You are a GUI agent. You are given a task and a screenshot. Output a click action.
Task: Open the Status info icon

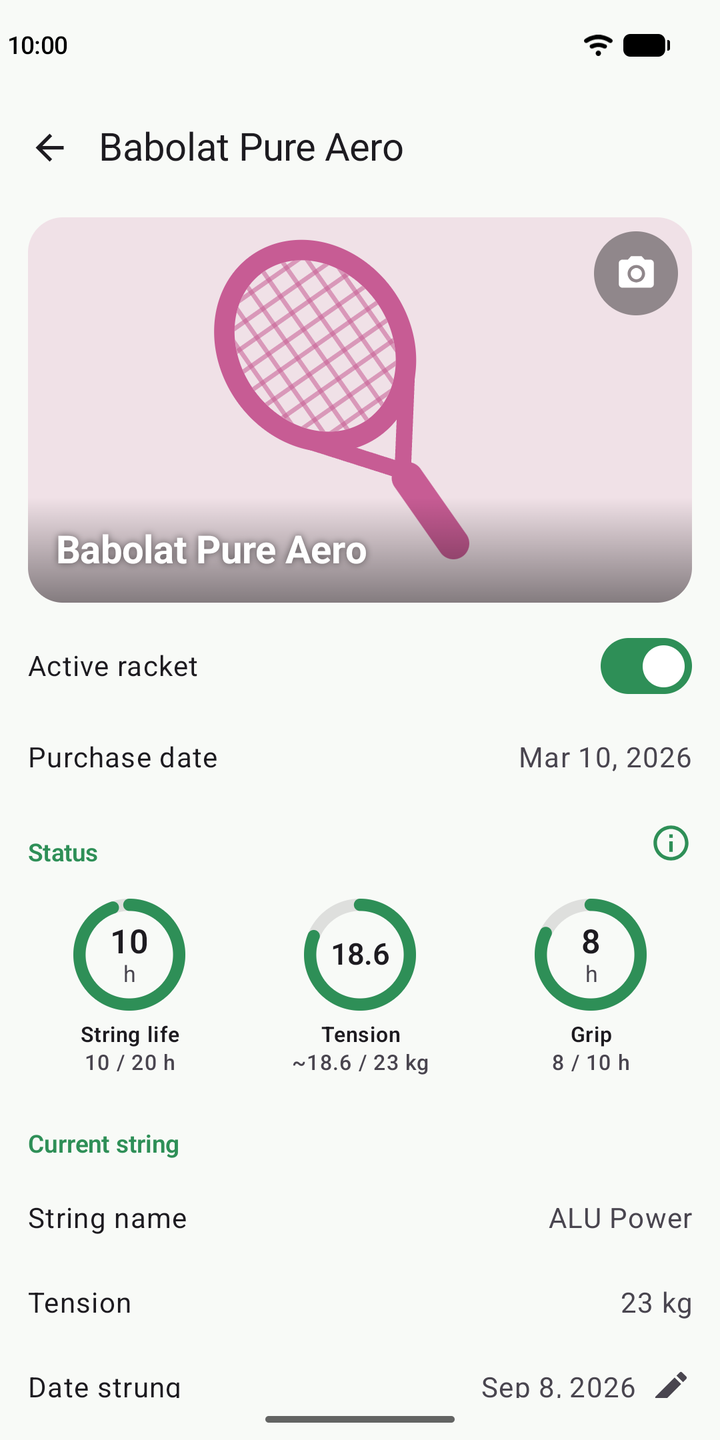click(x=671, y=844)
